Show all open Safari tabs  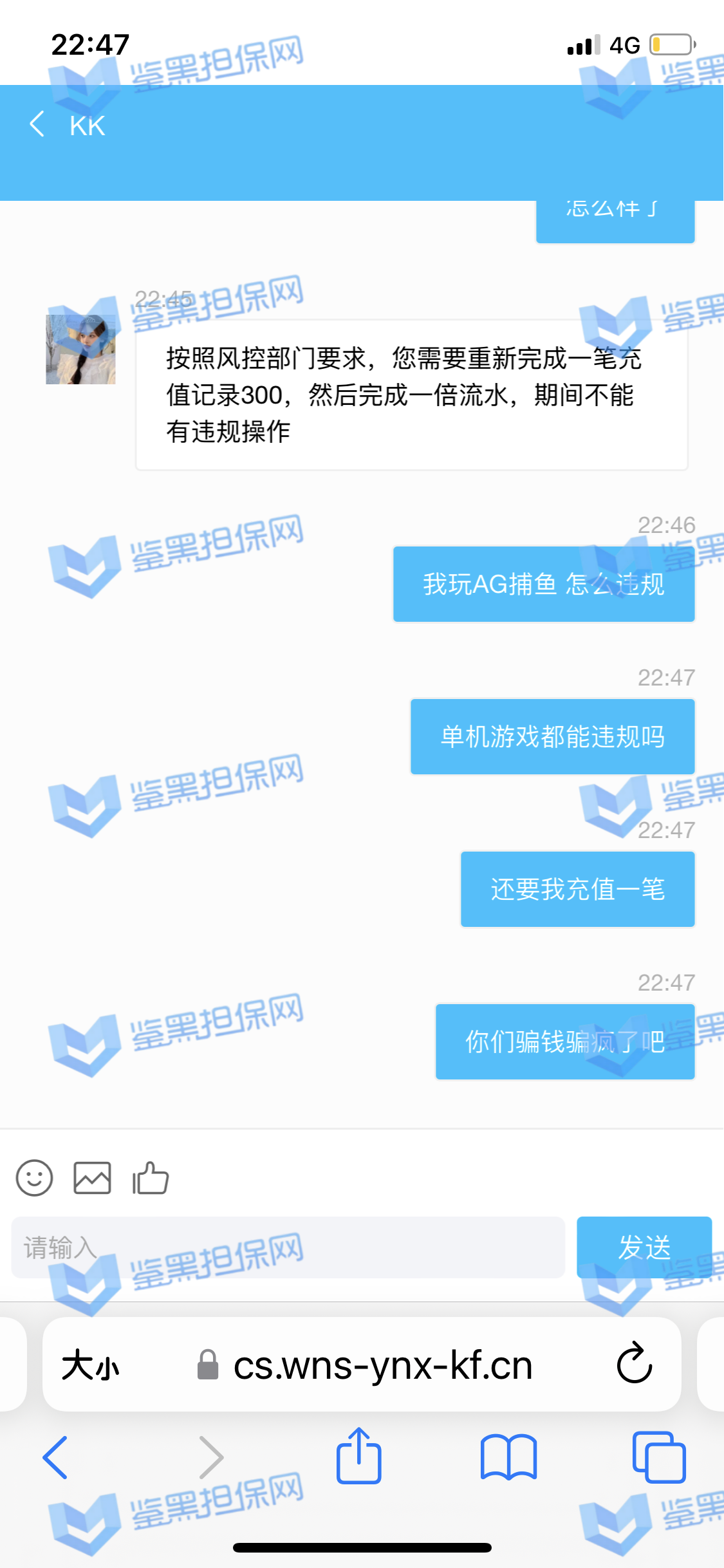click(658, 1457)
